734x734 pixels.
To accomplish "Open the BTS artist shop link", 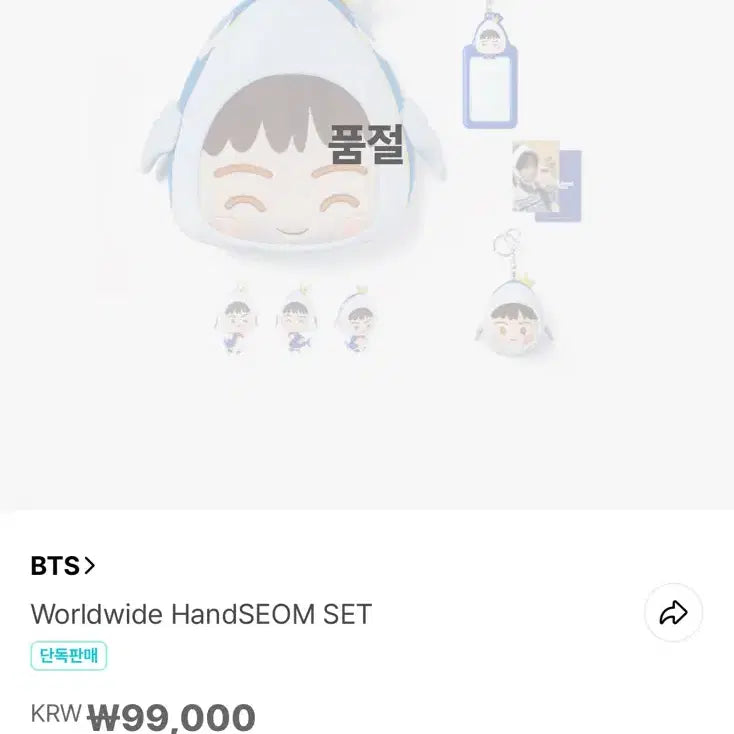I will (x=62, y=566).
